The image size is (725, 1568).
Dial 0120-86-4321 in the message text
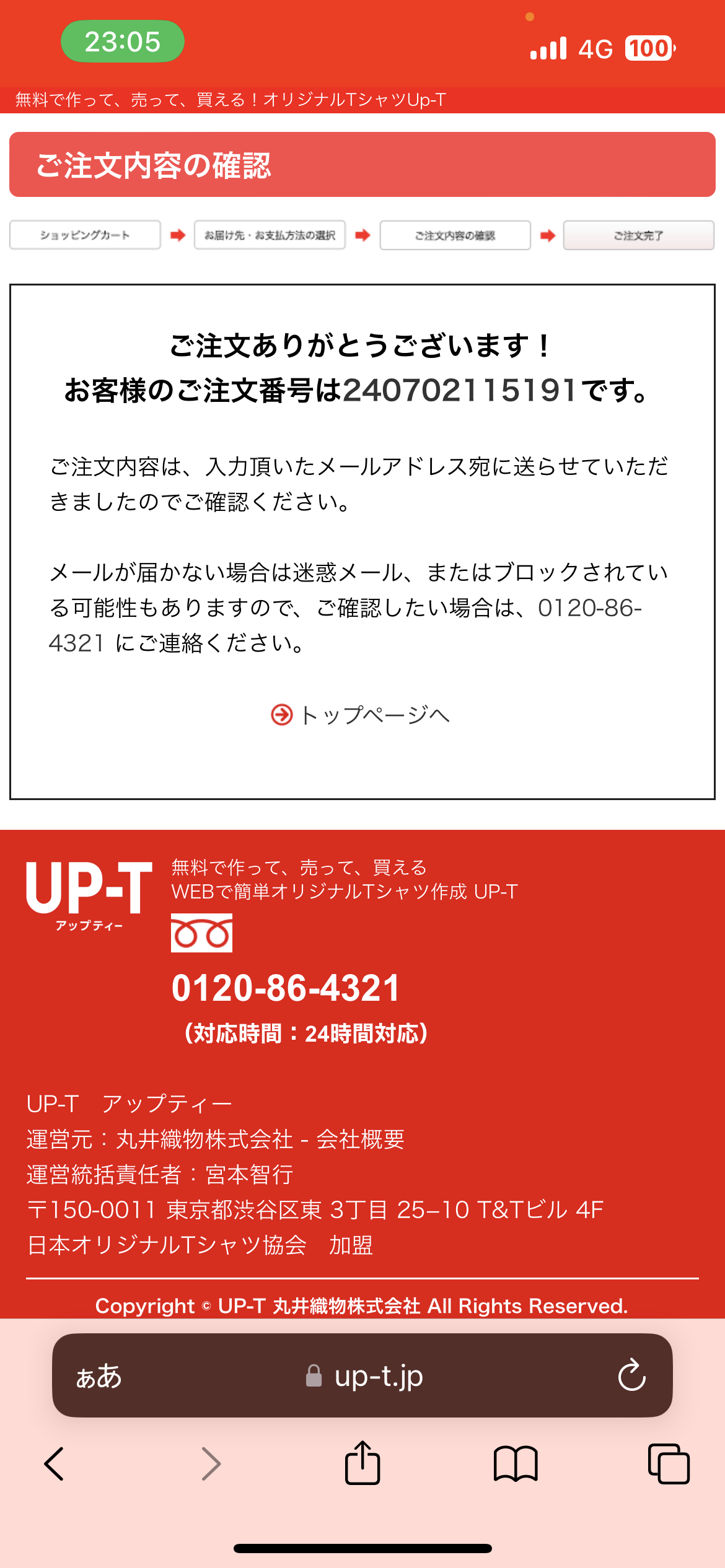coord(589,609)
